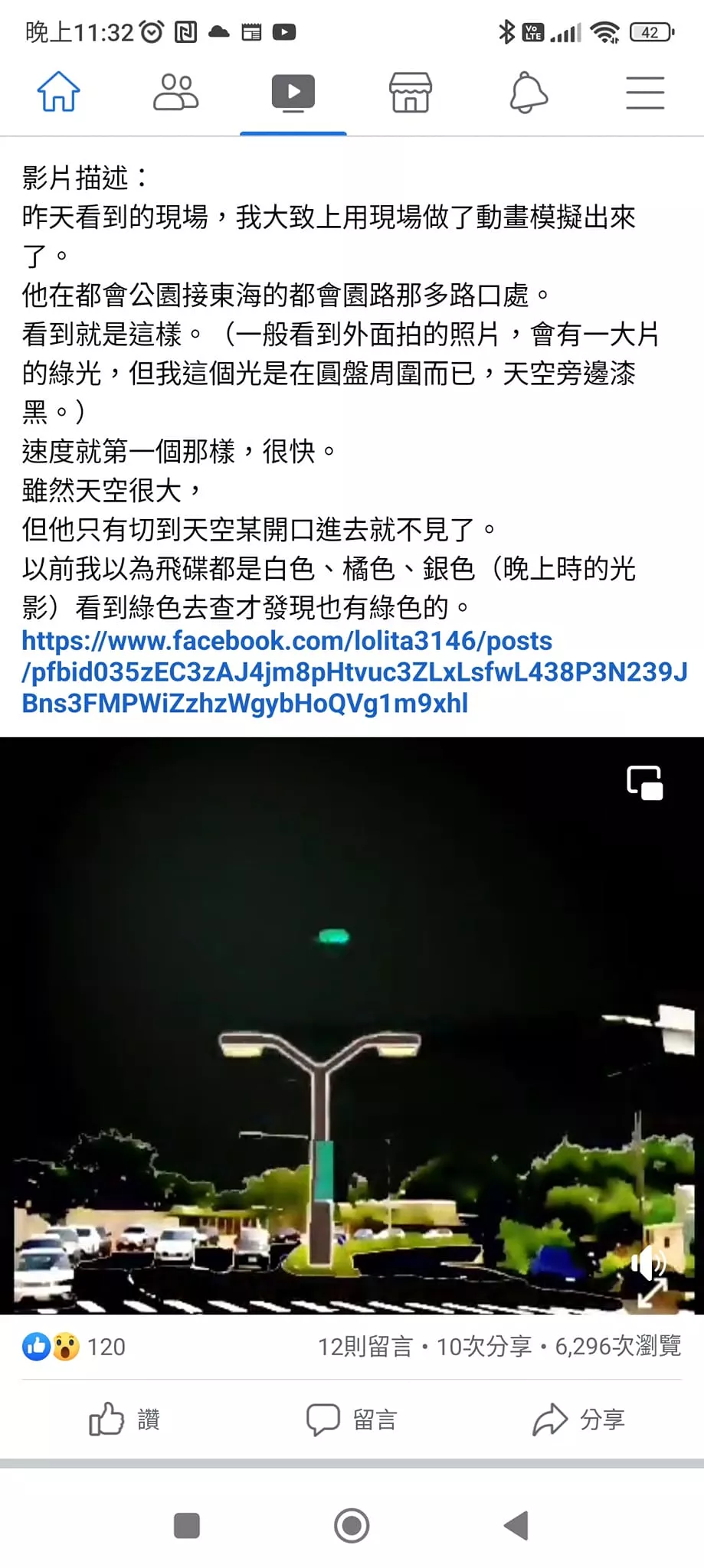The image size is (704, 1568).
Task: Open the notifications bell
Action: [x=529, y=93]
